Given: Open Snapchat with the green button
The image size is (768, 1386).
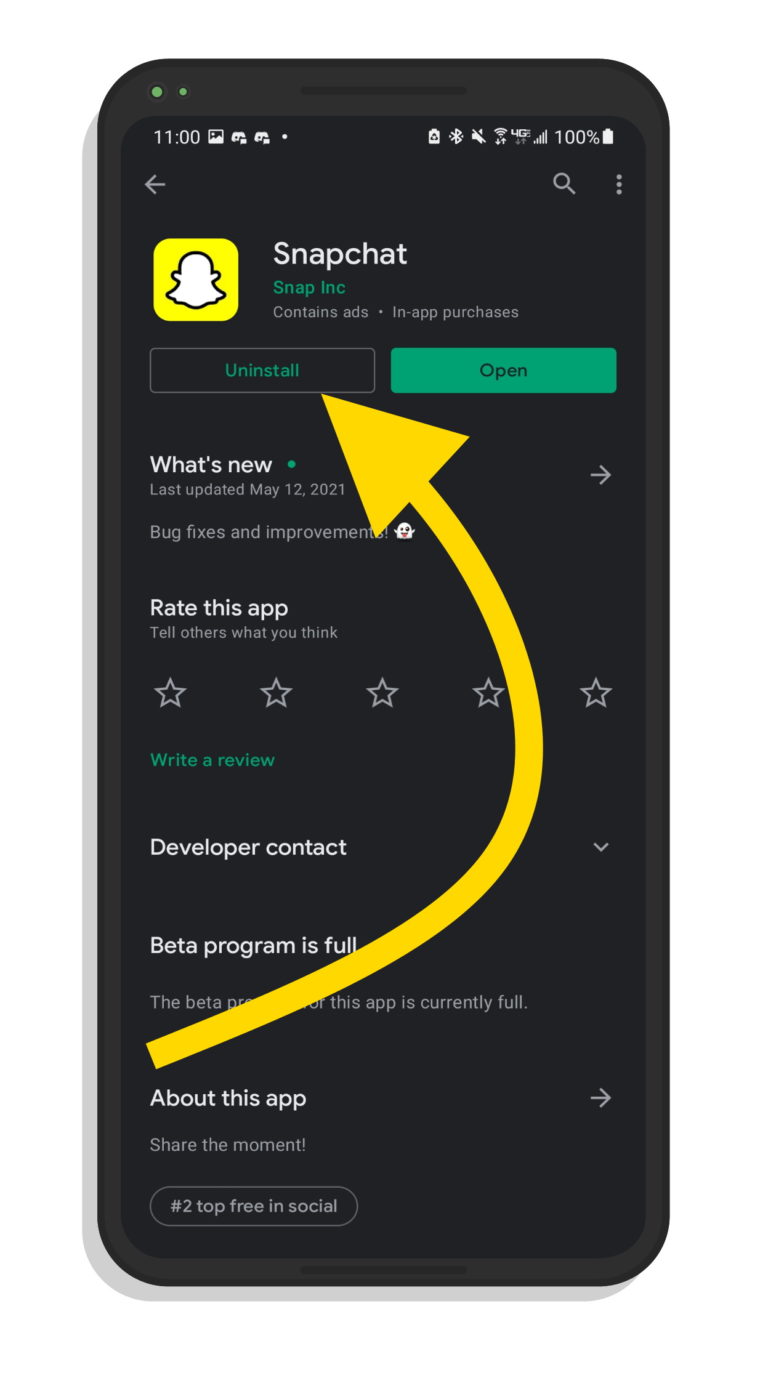Looking at the screenshot, I should click(503, 370).
